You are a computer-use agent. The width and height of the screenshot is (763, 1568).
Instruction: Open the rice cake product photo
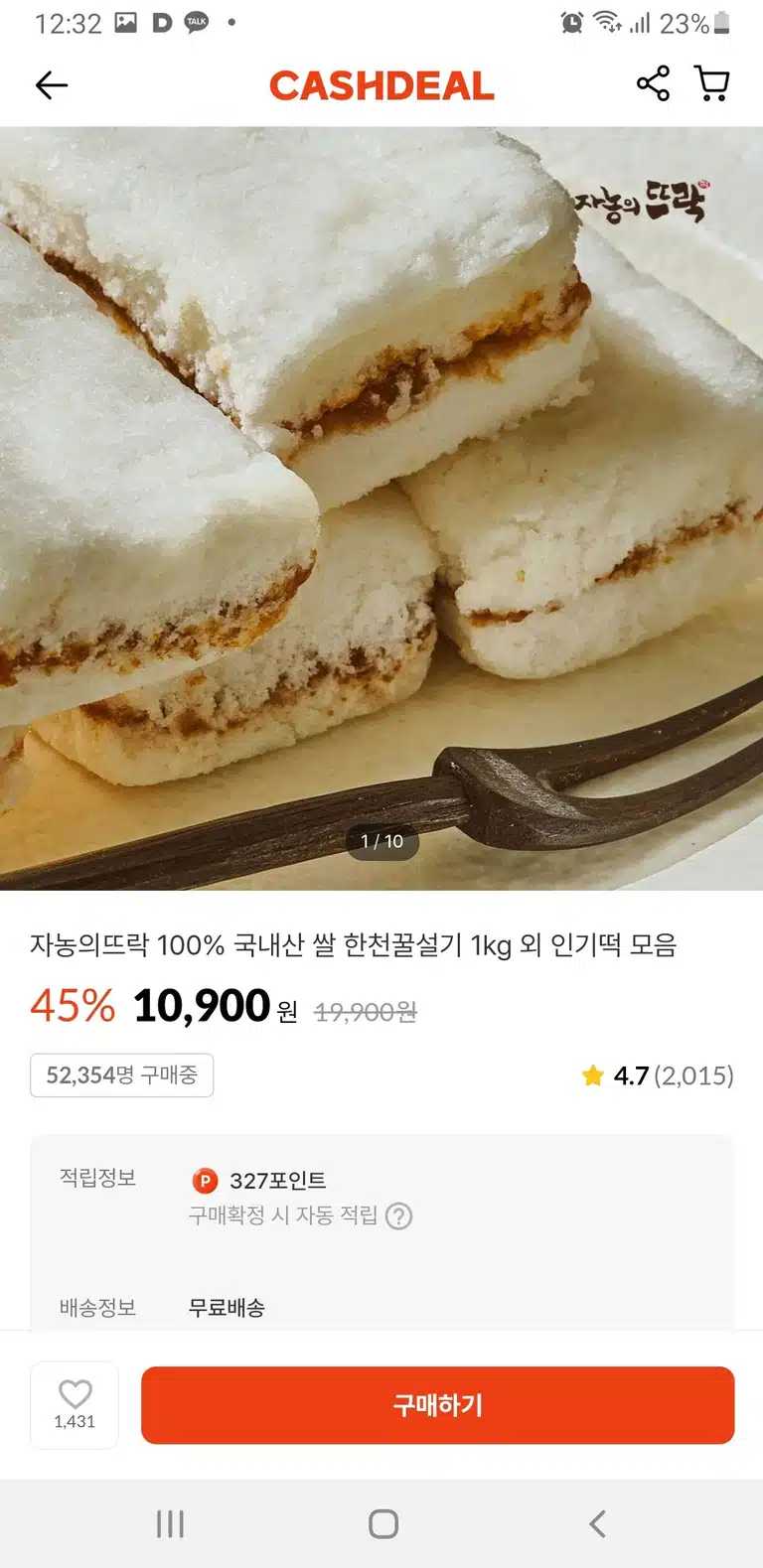(x=381, y=507)
